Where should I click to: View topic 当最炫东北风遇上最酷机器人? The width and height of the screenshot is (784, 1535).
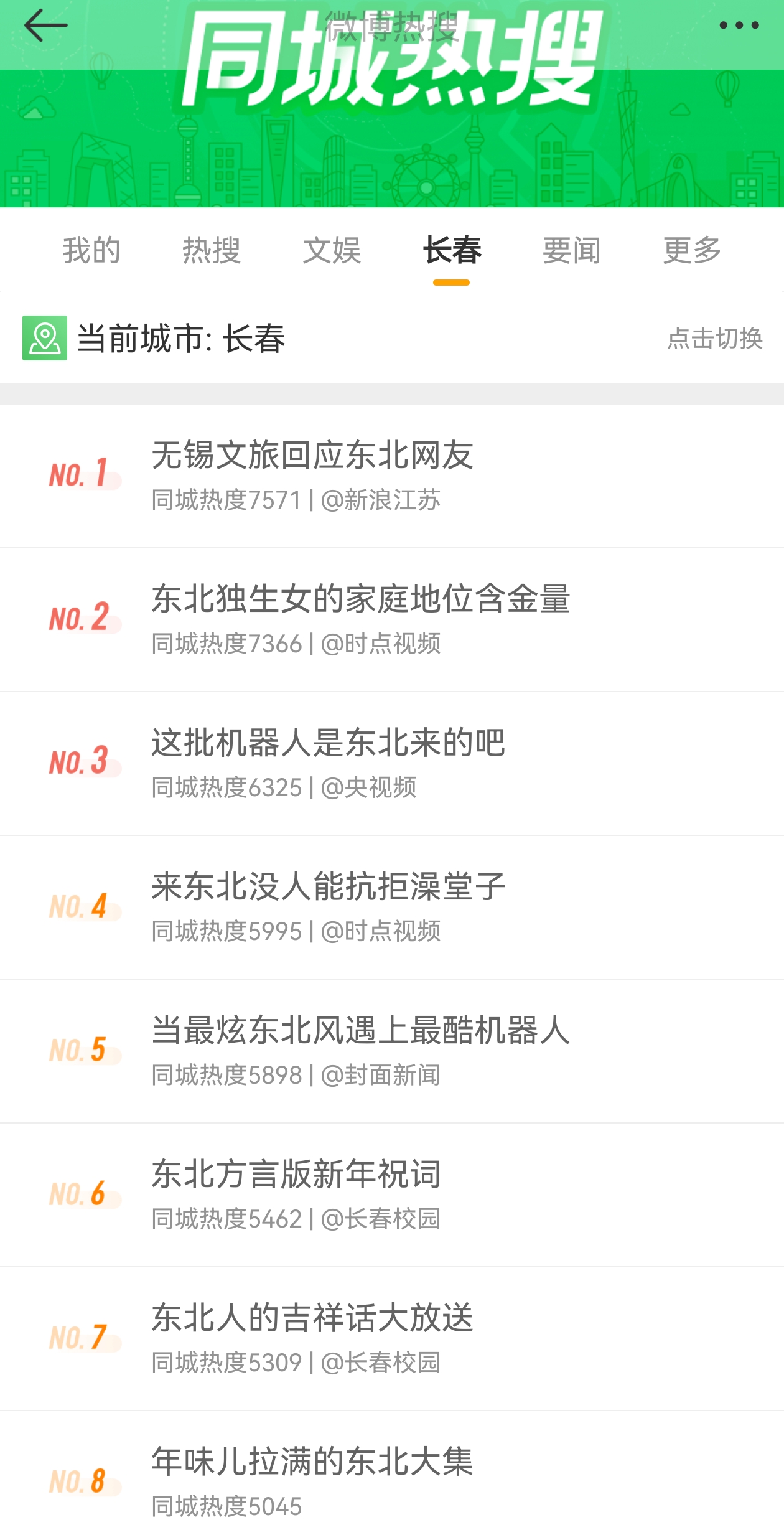click(x=361, y=1030)
